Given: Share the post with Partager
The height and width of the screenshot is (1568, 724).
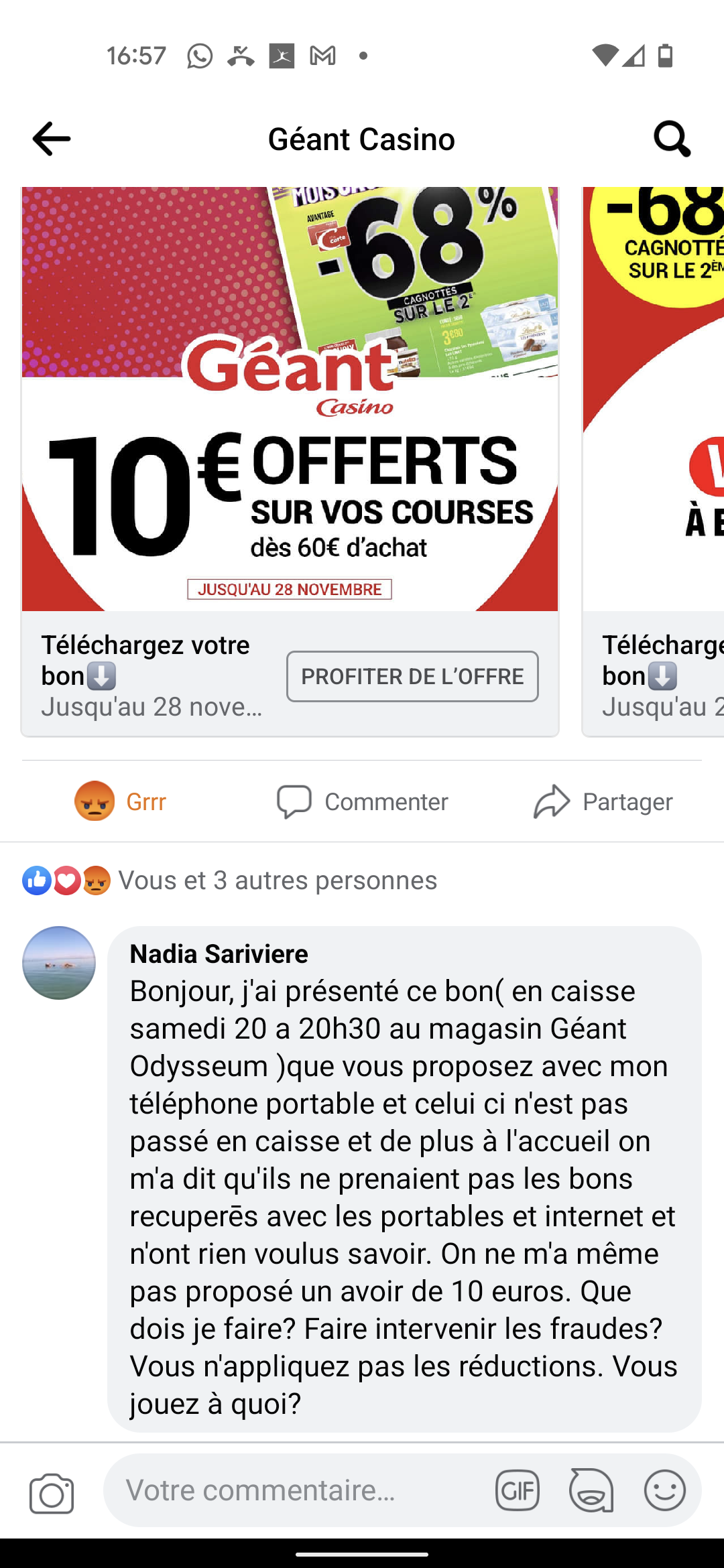Looking at the screenshot, I should coord(603,801).
